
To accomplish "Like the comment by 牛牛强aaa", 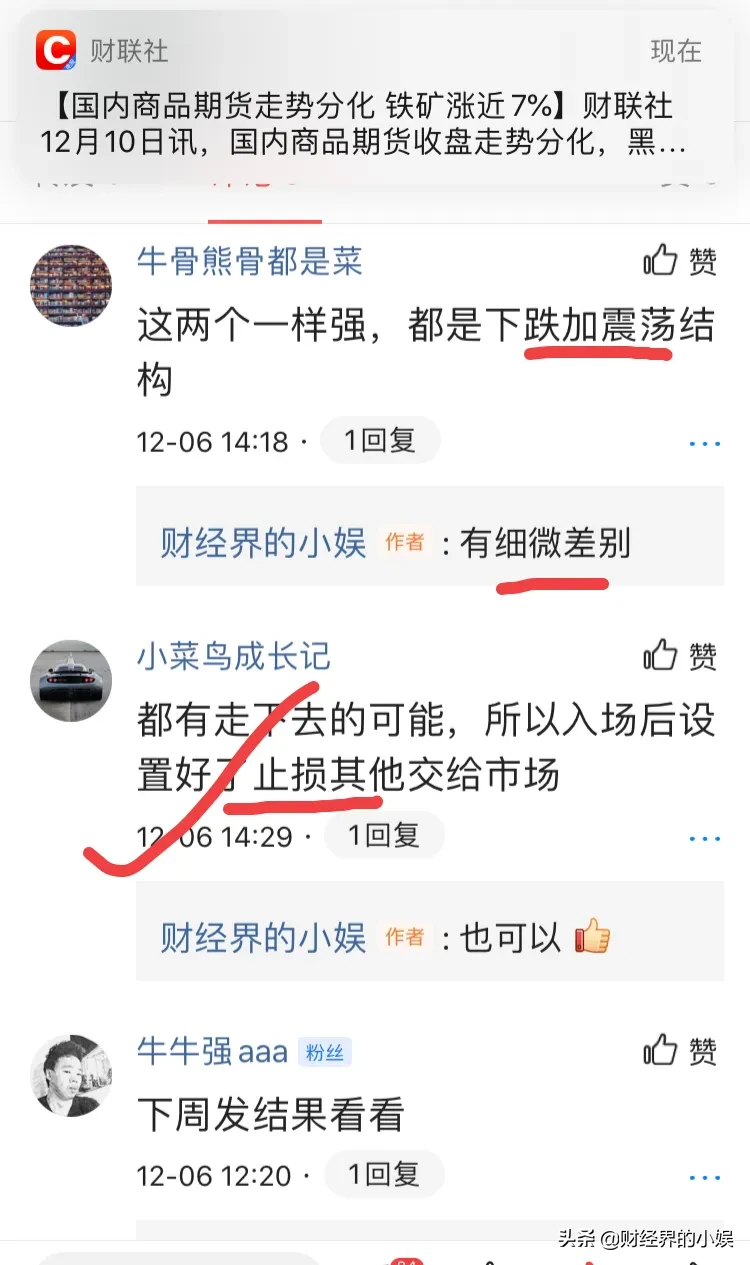I will point(680,1051).
